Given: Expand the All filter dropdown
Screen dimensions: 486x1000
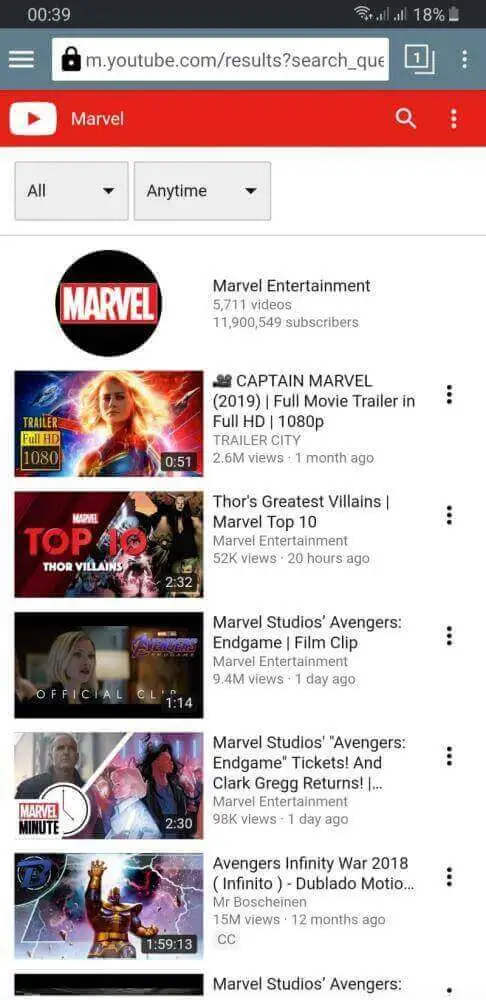Looking at the screenshot, I should coord(71,191).
